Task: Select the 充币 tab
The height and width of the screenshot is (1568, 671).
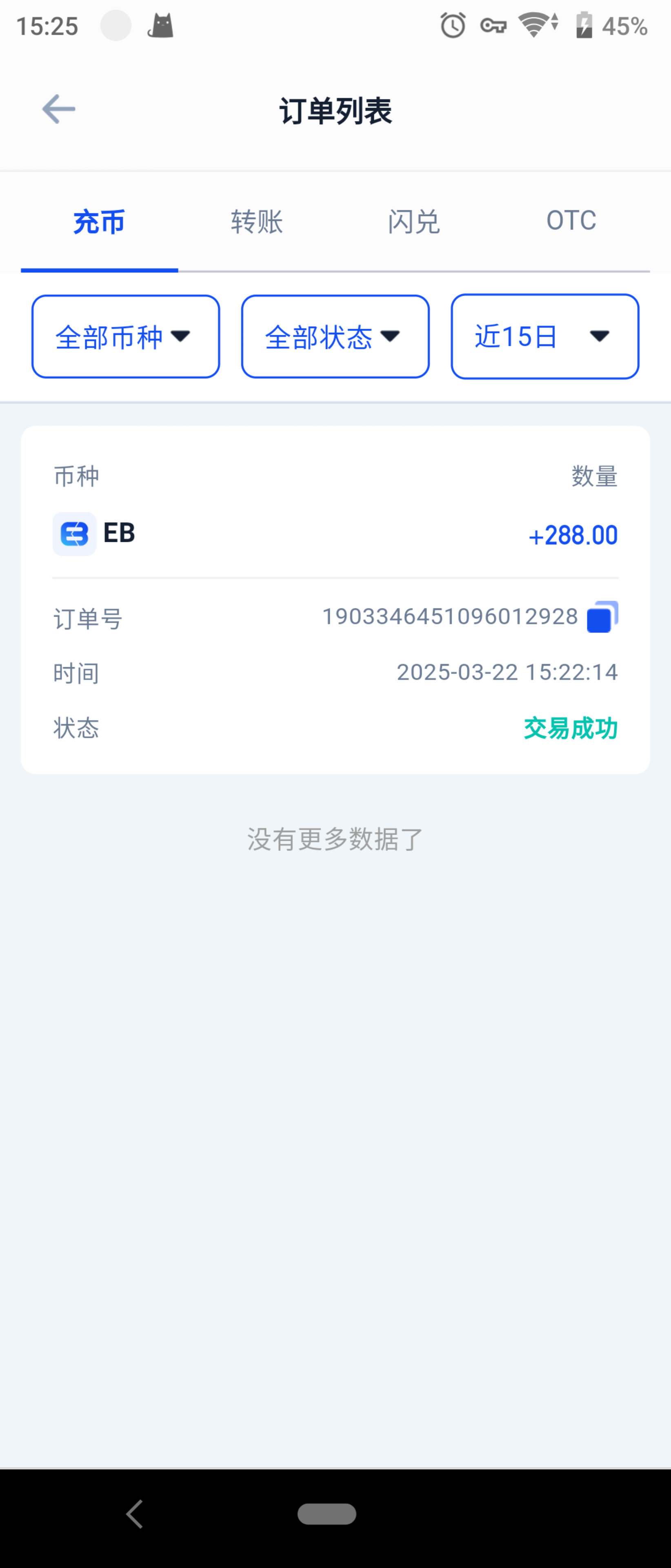Action: (x=99, y=222)
